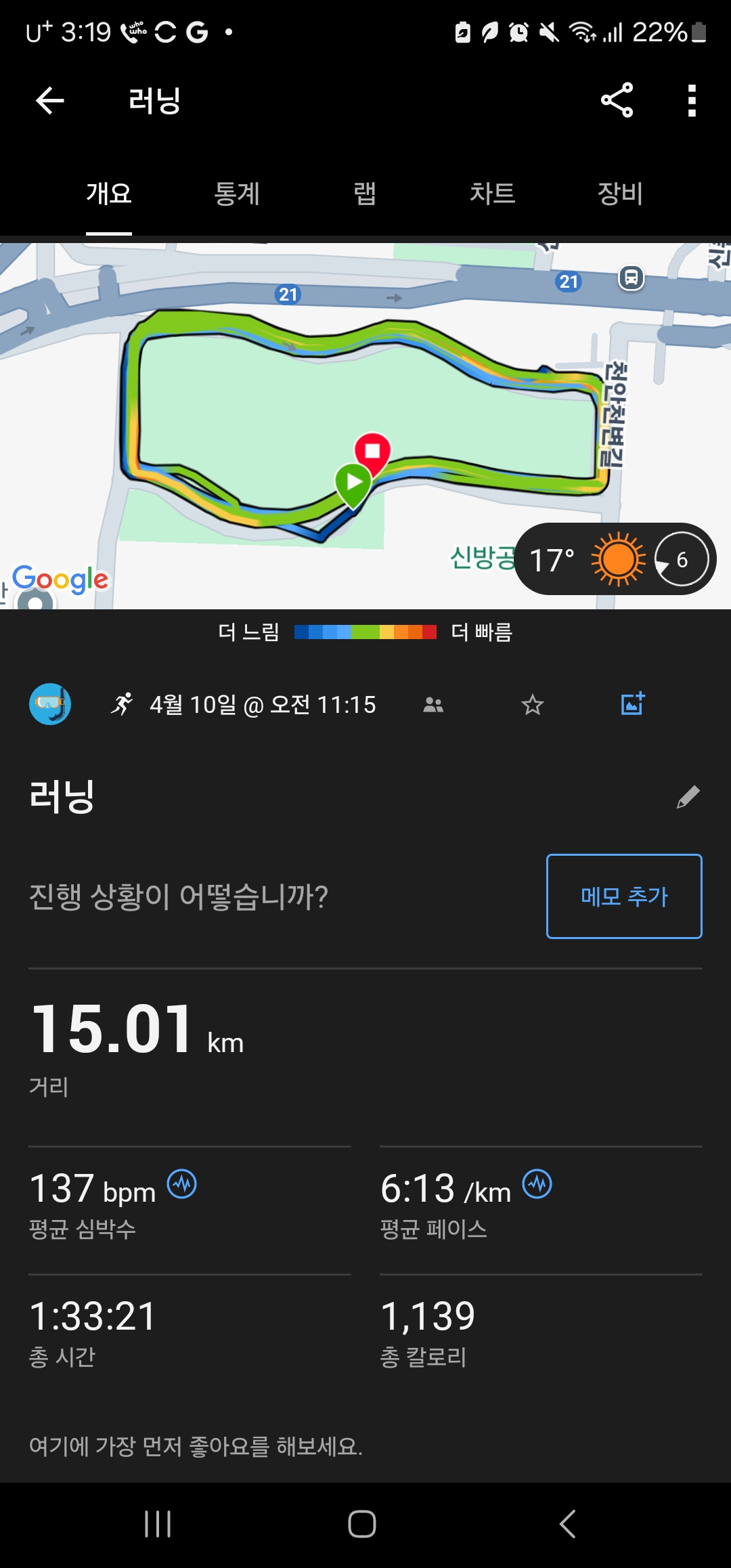Change activity privacy via people icon

click(433, 705)
